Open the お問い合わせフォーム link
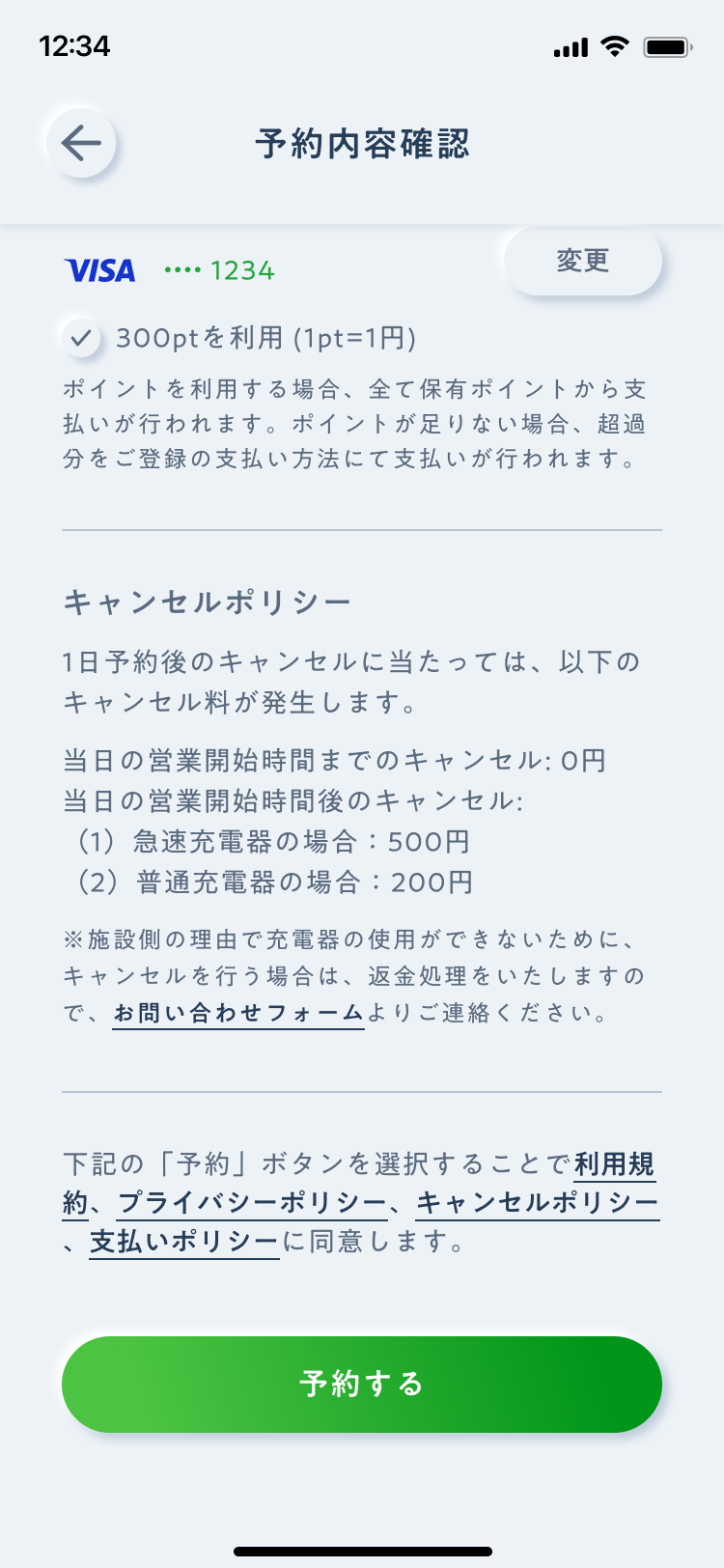Screen dimensions: 724x1568 [238, 1013]
